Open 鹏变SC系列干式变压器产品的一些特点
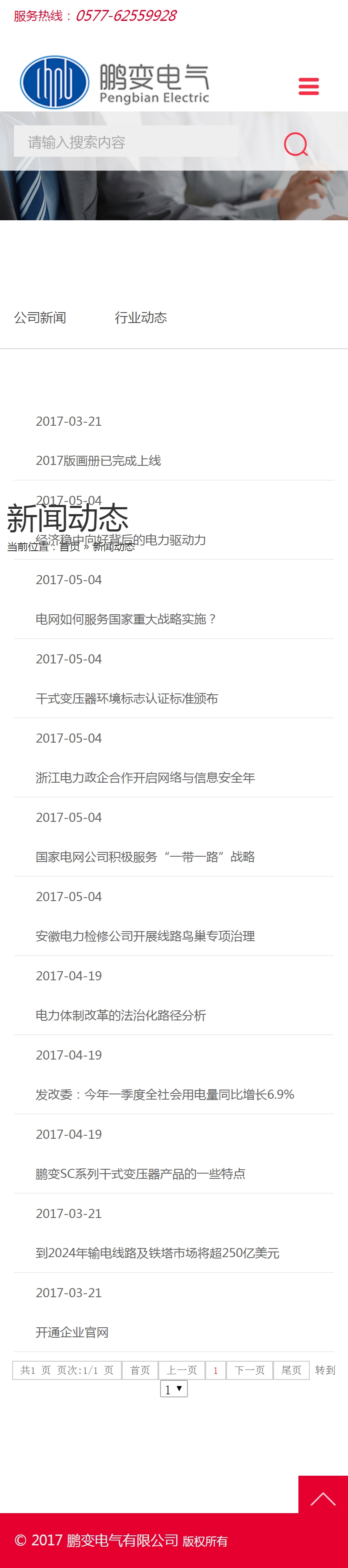This screenshot has width=348, height=1568. click(140, 1173)
